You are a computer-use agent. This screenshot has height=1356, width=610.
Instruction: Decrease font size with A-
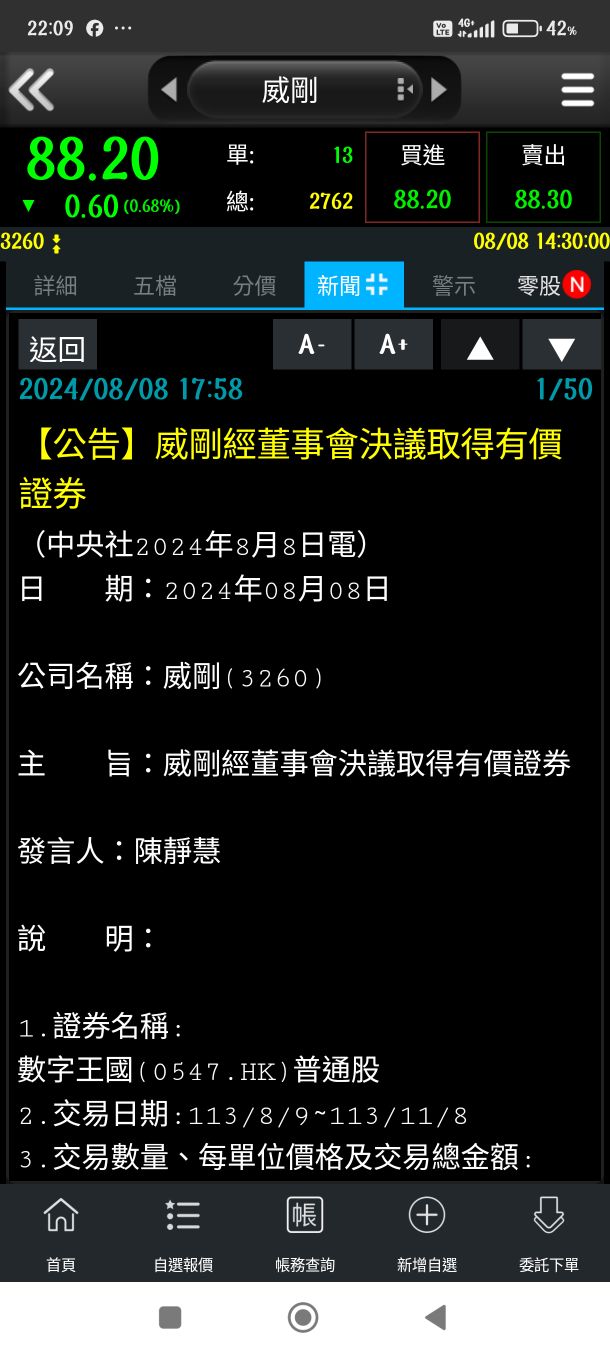pyautogui.click(x=312, y=346)
